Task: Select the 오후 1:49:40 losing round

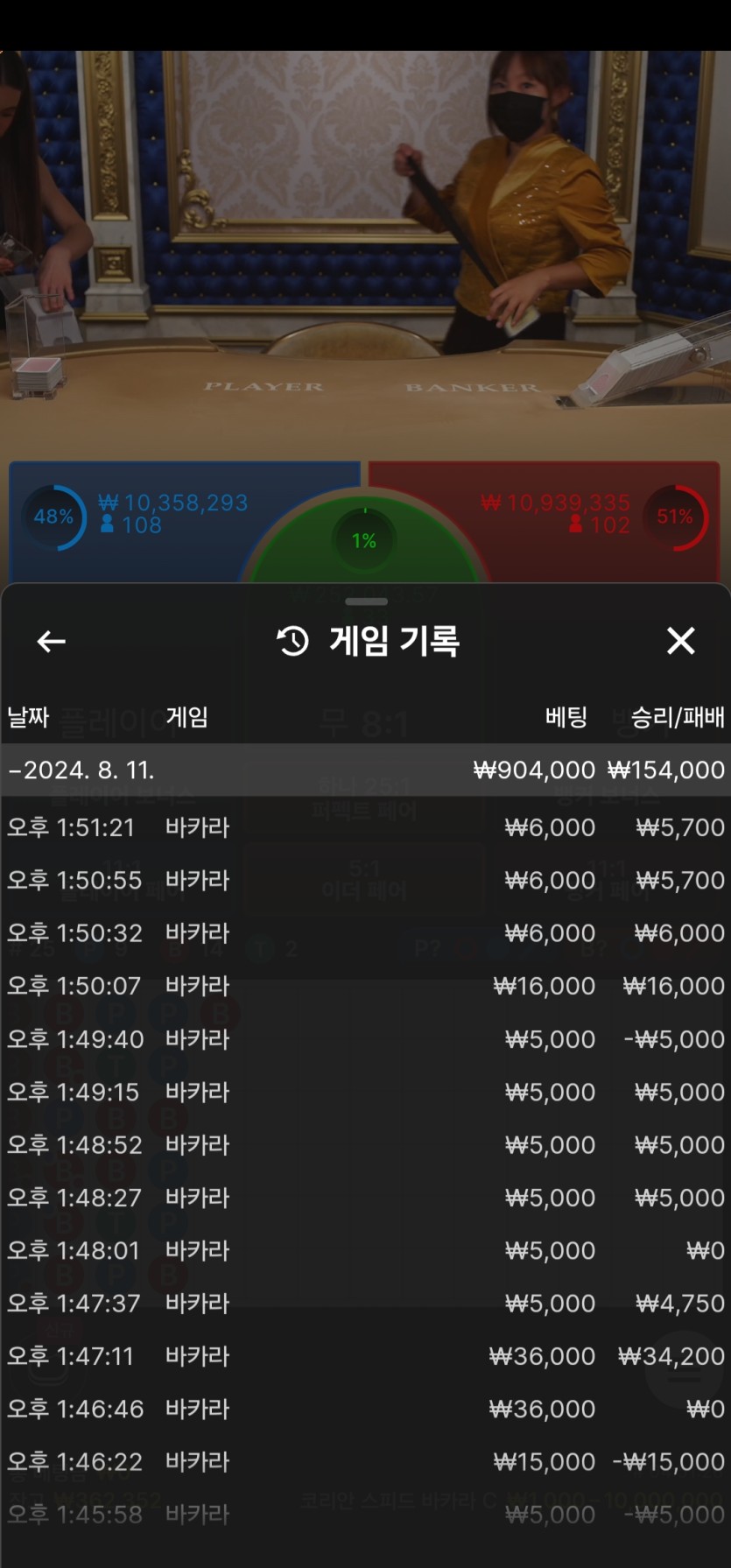Action: (x=366, y=1039)
